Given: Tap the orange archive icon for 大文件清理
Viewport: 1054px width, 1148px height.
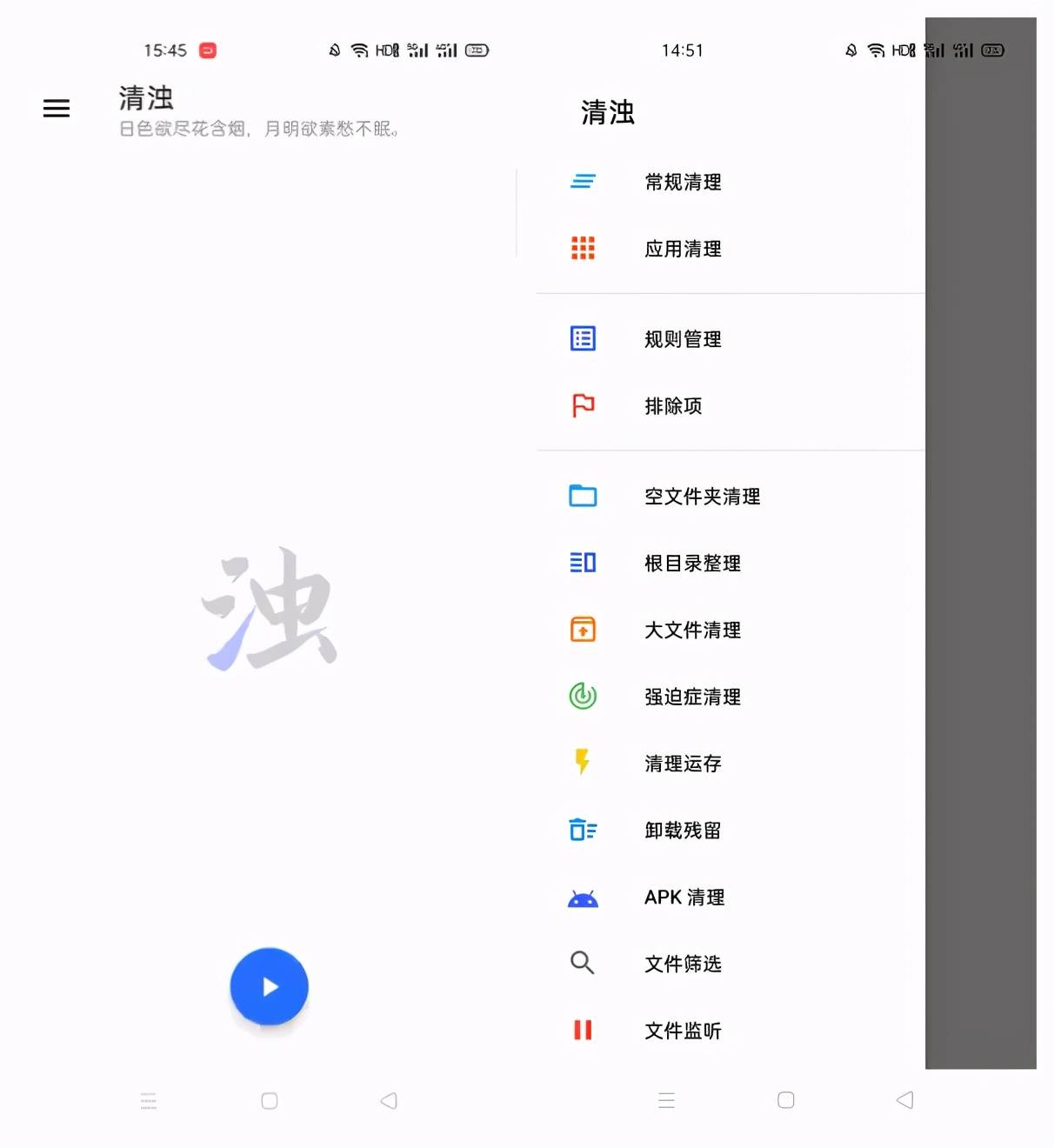Looking at the screenshot, I should [583, 629].
